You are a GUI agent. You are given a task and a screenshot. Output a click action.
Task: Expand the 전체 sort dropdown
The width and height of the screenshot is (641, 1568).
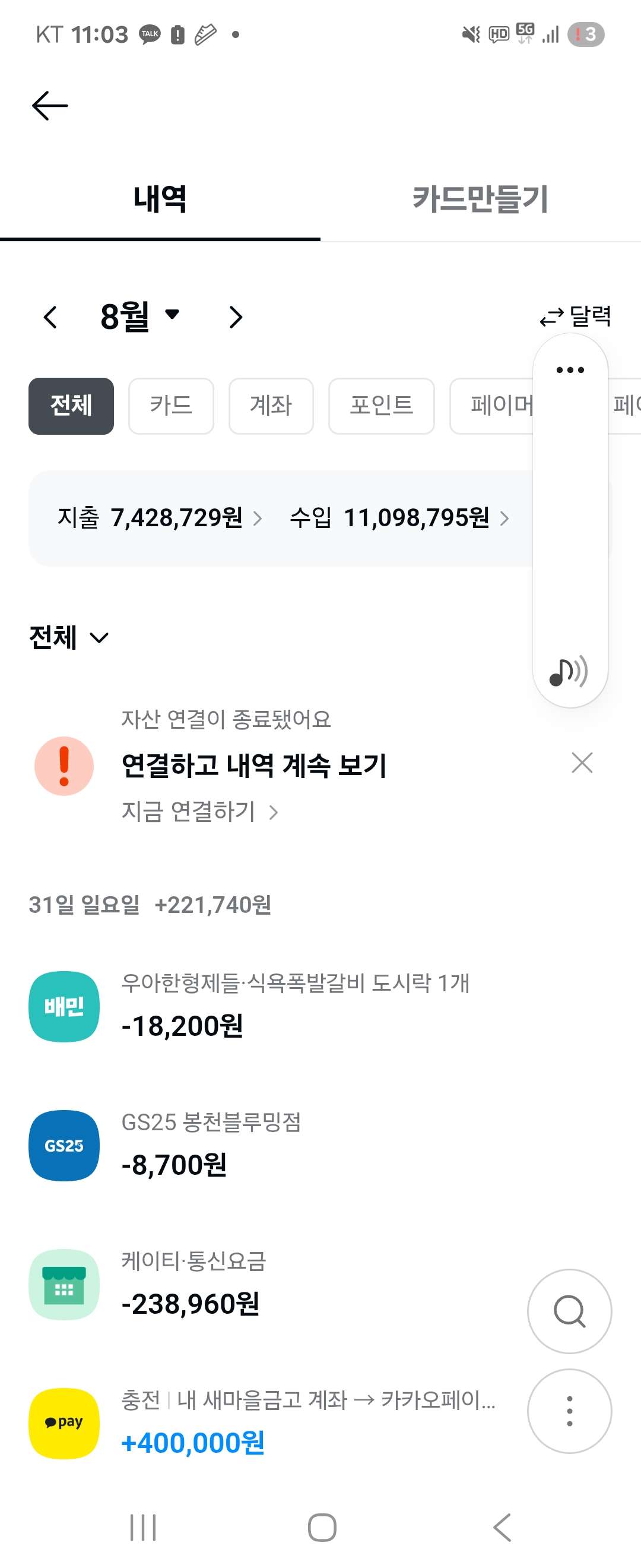point(69,637)
